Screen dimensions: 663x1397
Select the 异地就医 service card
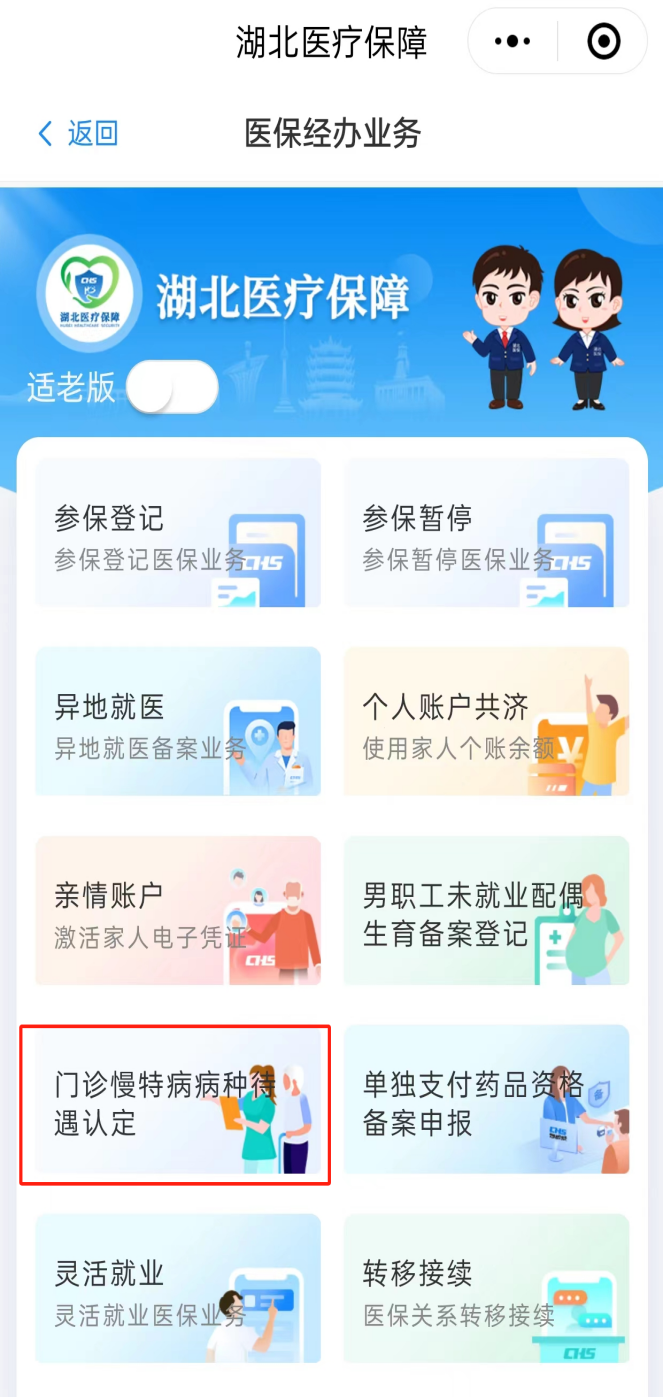point(178,722)
